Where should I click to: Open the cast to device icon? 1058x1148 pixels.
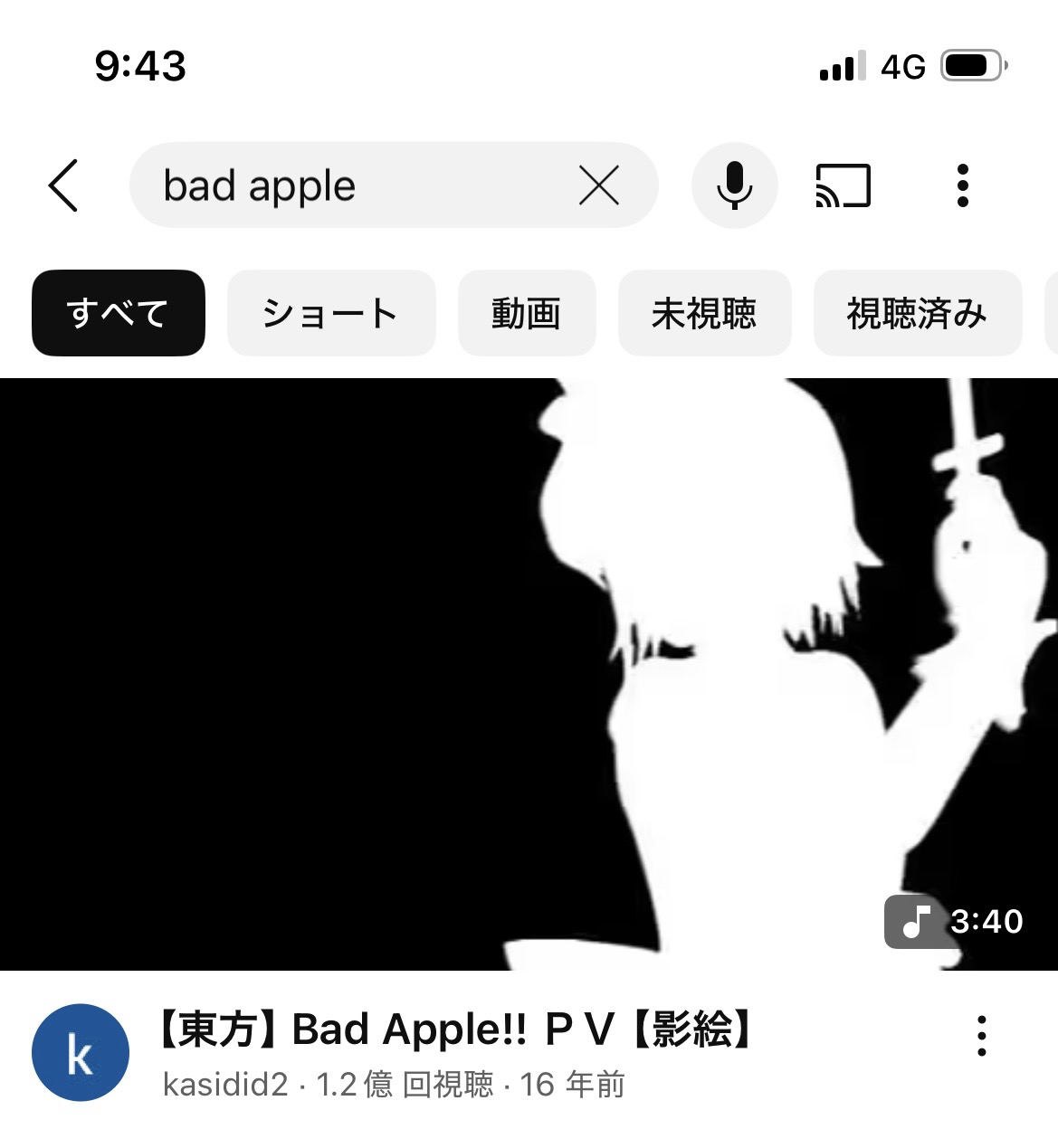(x=843, y=185)
